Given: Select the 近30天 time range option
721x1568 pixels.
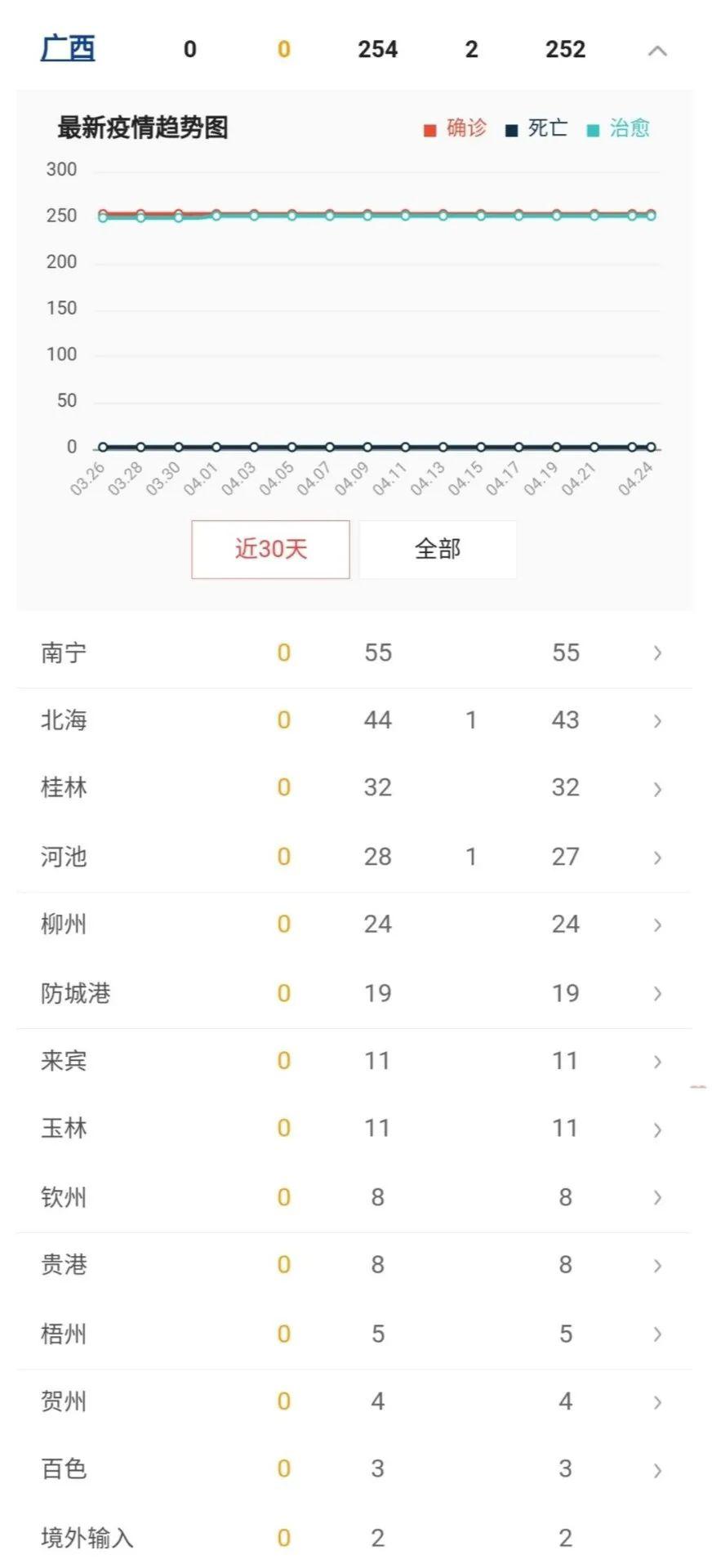Looking at the screenshot, I should tap(270, 549).
